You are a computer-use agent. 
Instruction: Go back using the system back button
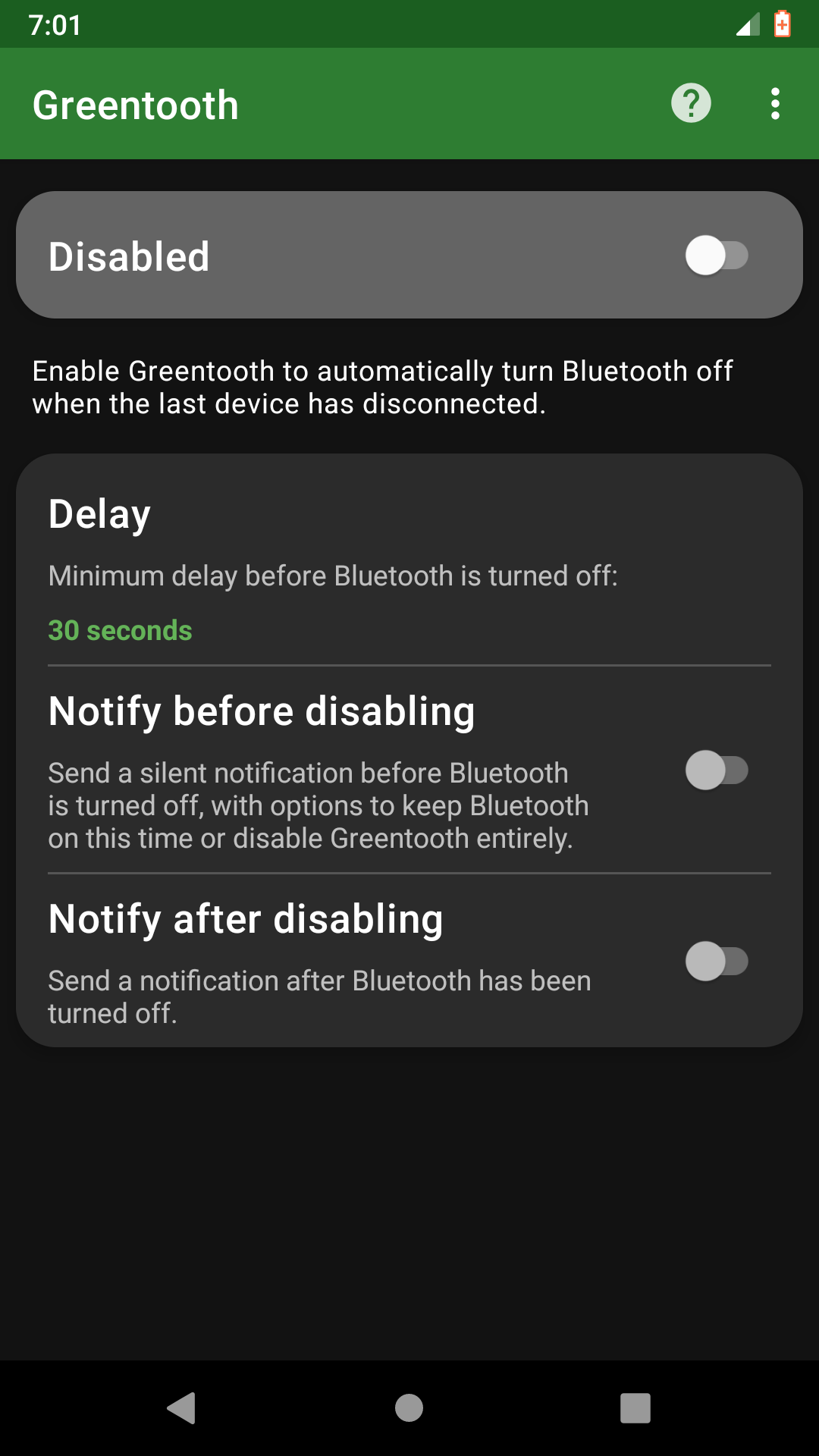pyautogui.click(x=182, y=1408)
